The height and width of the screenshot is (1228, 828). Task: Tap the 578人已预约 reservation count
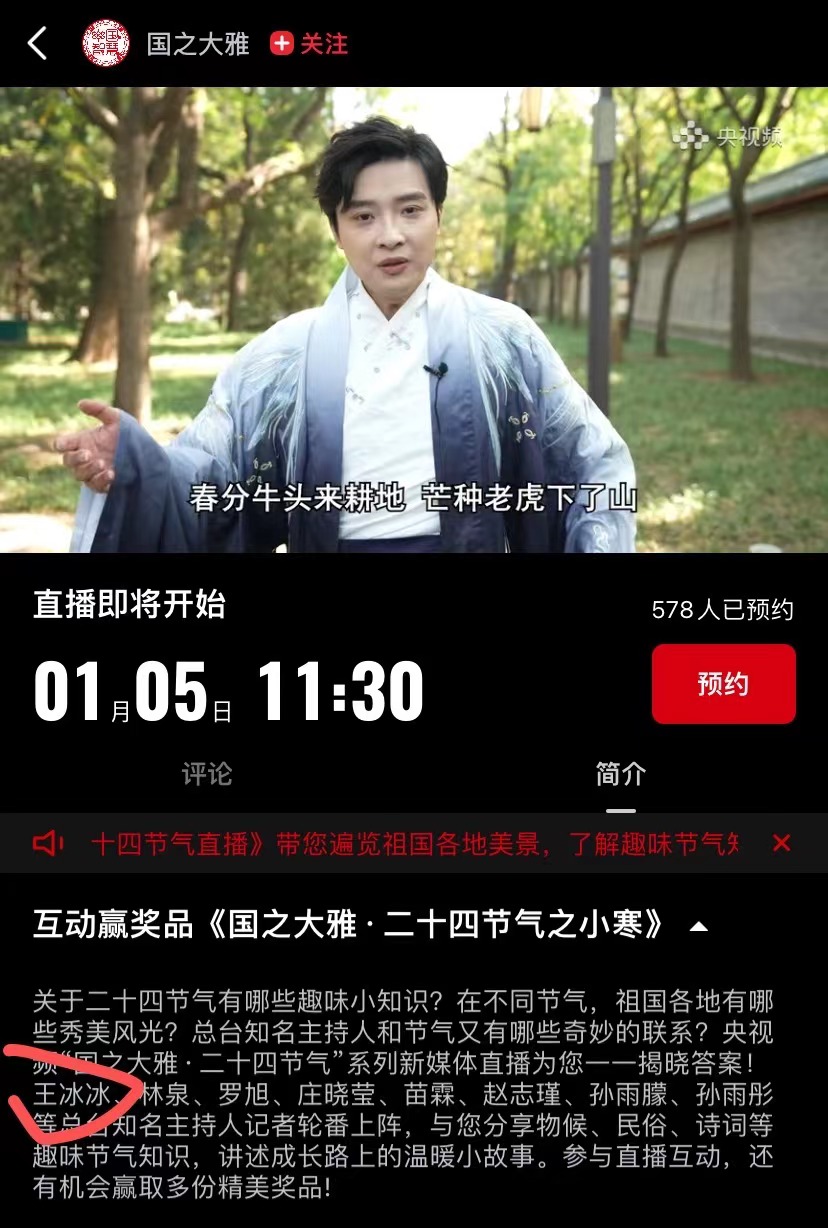click(x=723, y=608)
